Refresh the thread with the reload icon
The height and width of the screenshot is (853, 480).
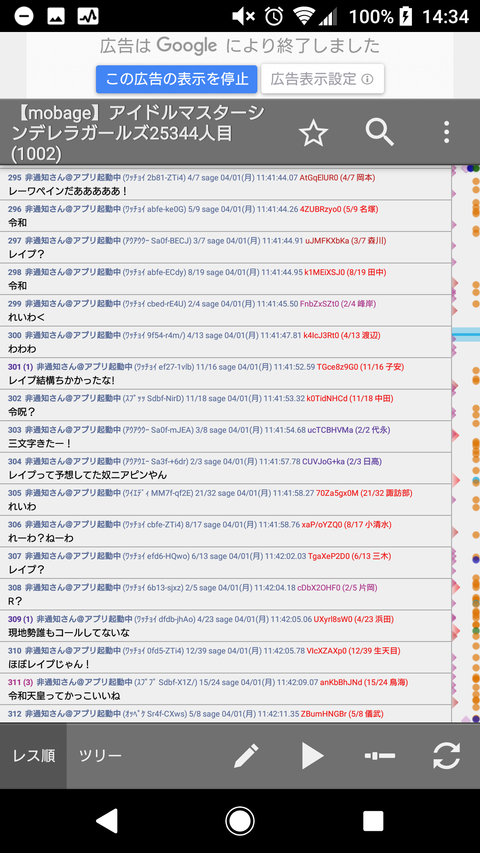click(x=446, y=756)
